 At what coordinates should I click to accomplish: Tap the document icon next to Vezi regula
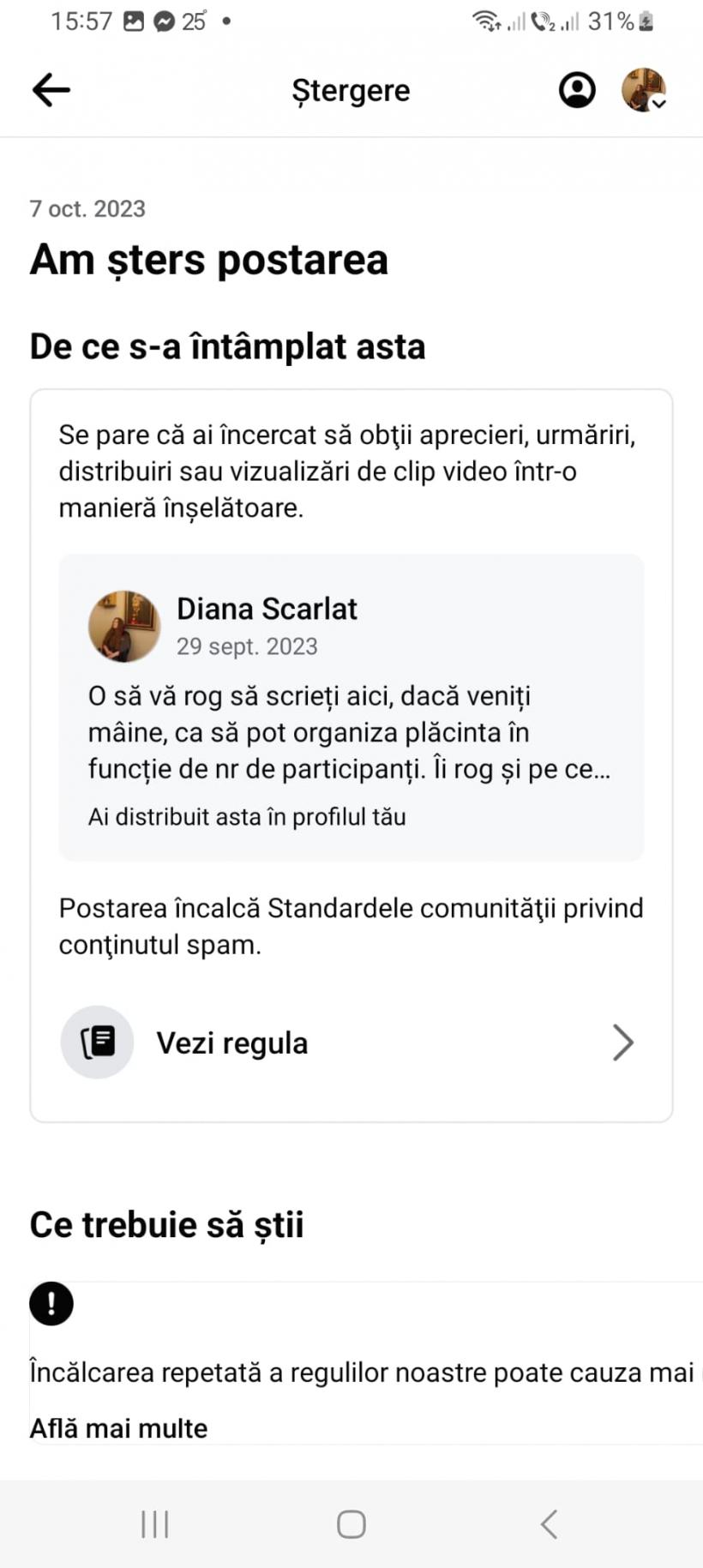click(97, 1042)
